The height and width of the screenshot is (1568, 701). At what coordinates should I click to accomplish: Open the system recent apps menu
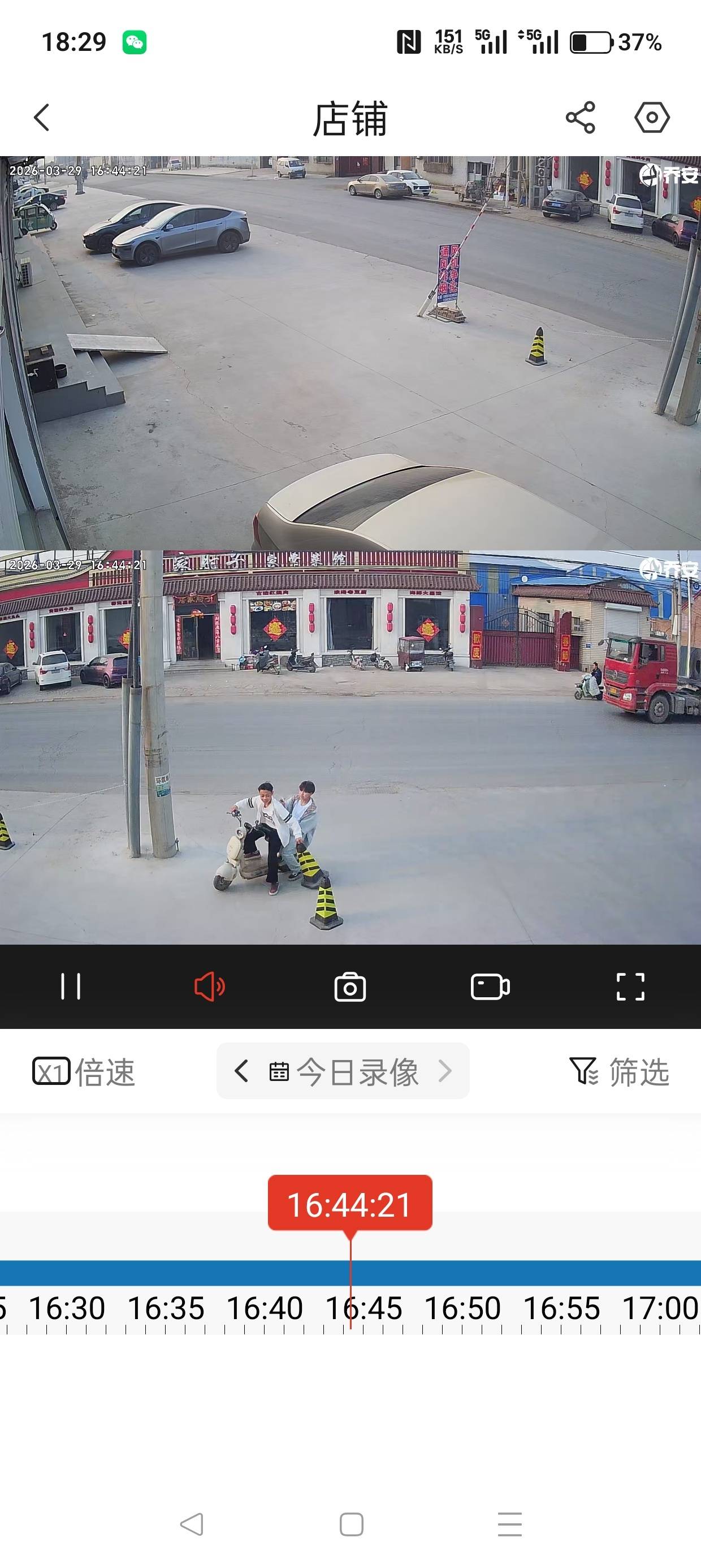click(509, 1524)
